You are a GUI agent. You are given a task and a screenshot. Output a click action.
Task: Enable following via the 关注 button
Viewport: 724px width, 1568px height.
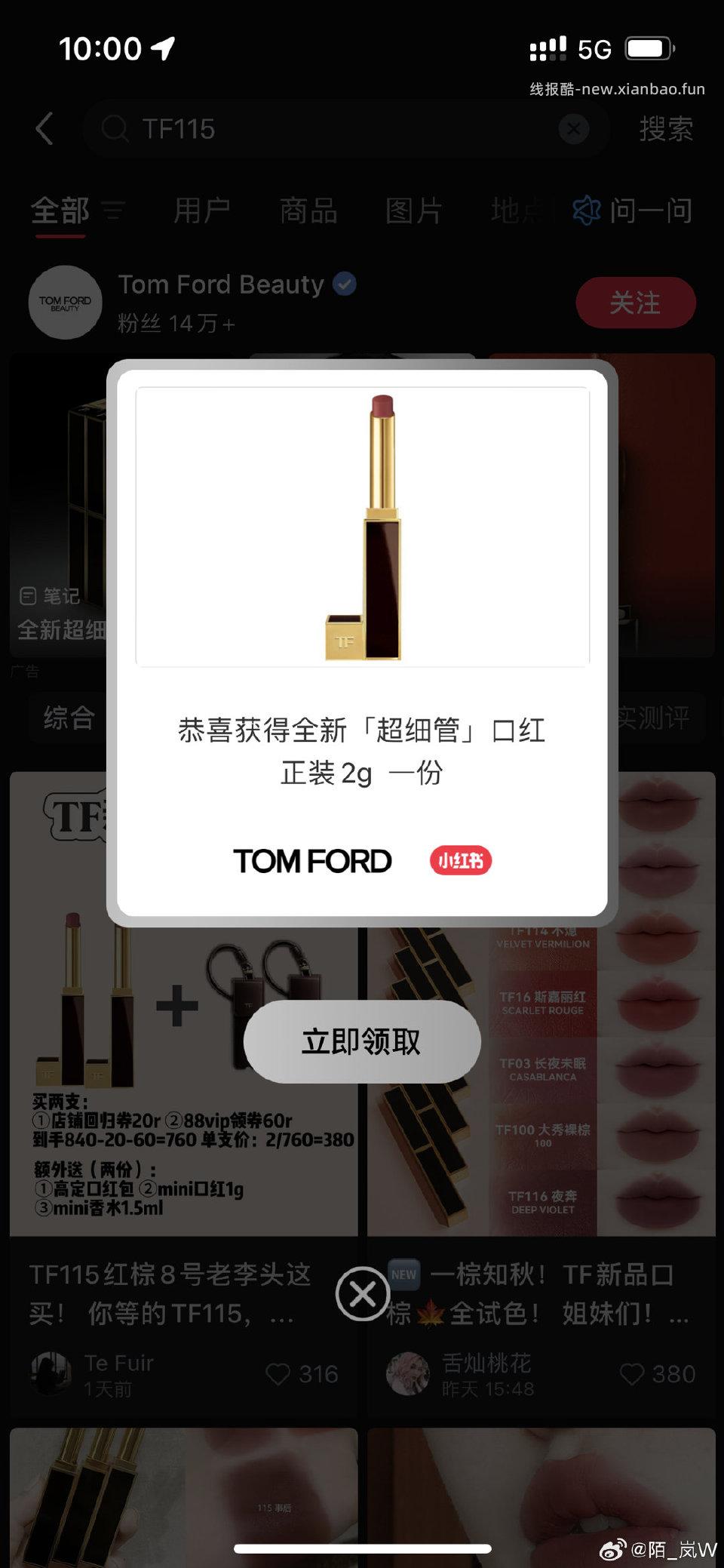click(x=636, y=302)
